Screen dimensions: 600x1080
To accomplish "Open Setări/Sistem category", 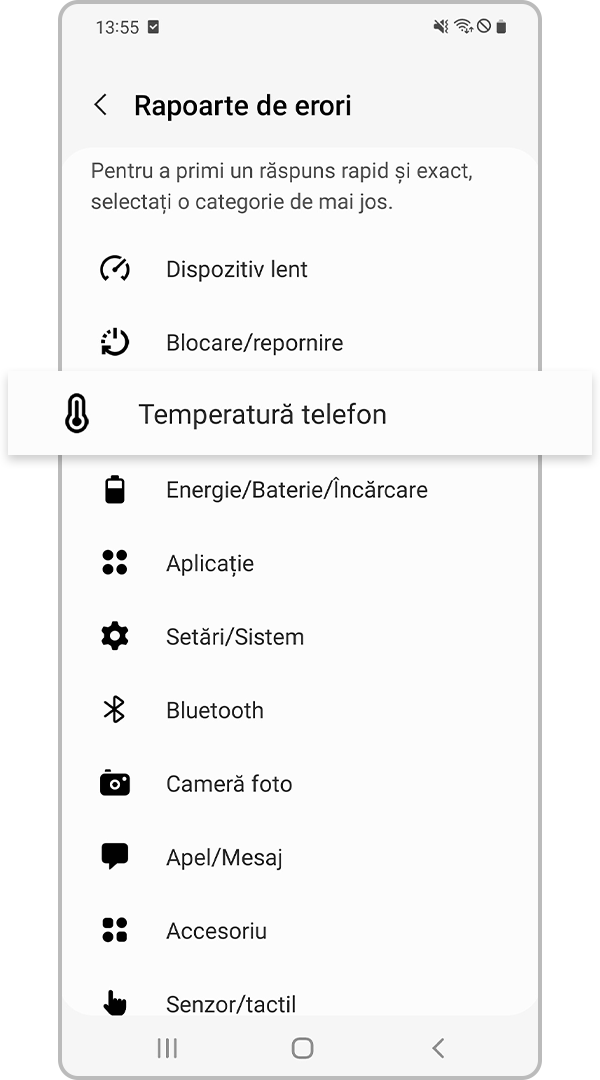I will (x=234, y=637).
